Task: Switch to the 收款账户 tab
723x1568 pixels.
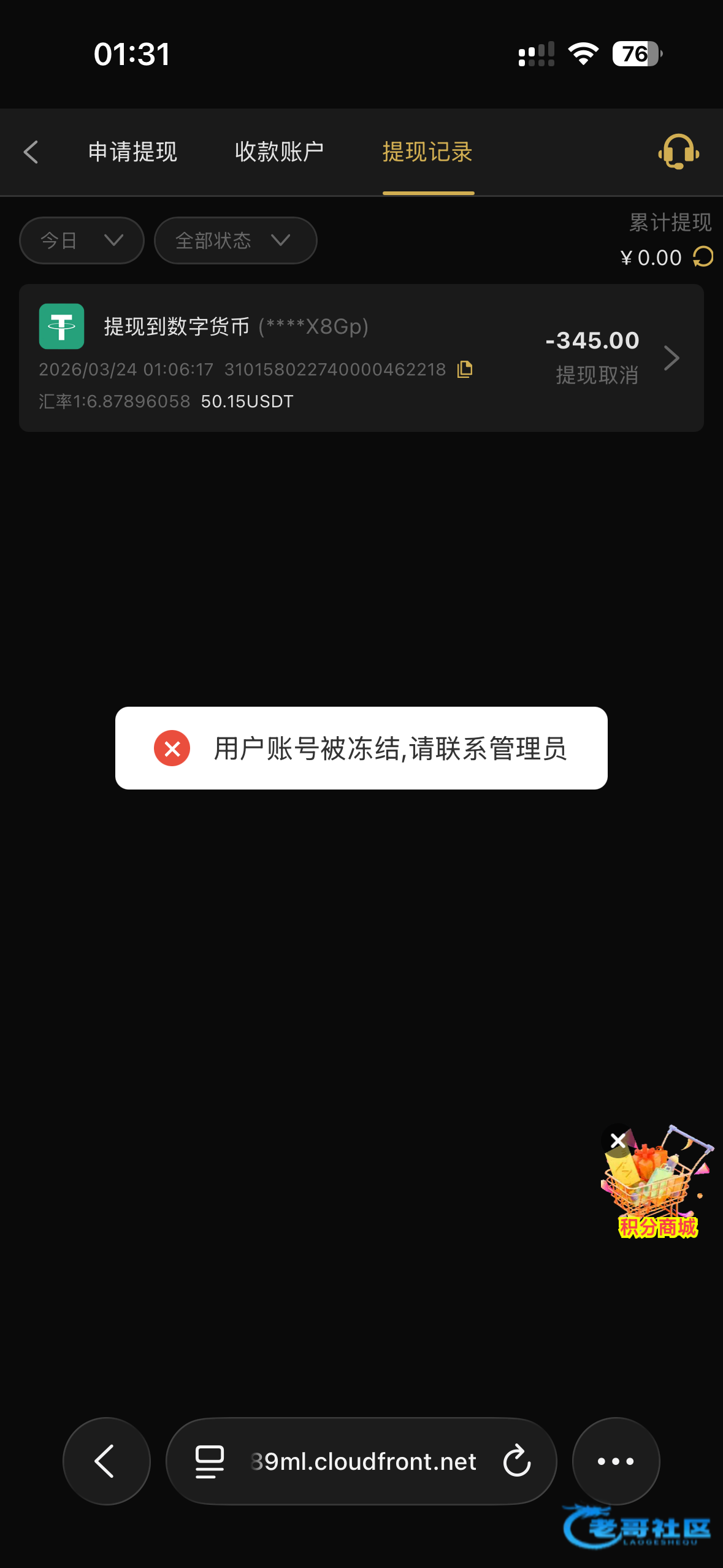Action: click(x=279, y=152)
